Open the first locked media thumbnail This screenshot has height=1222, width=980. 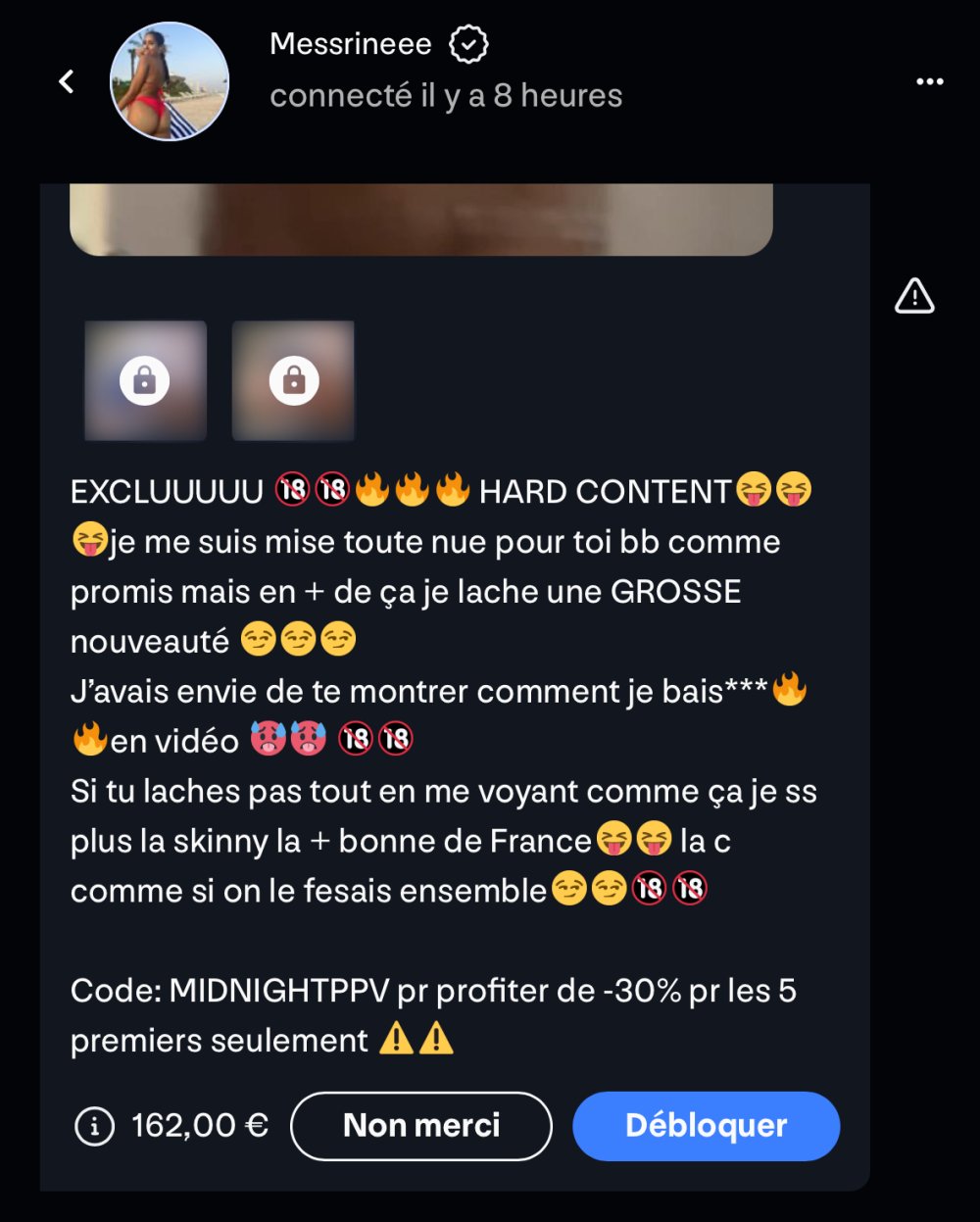pyautogui.click(x=145, y=380)
